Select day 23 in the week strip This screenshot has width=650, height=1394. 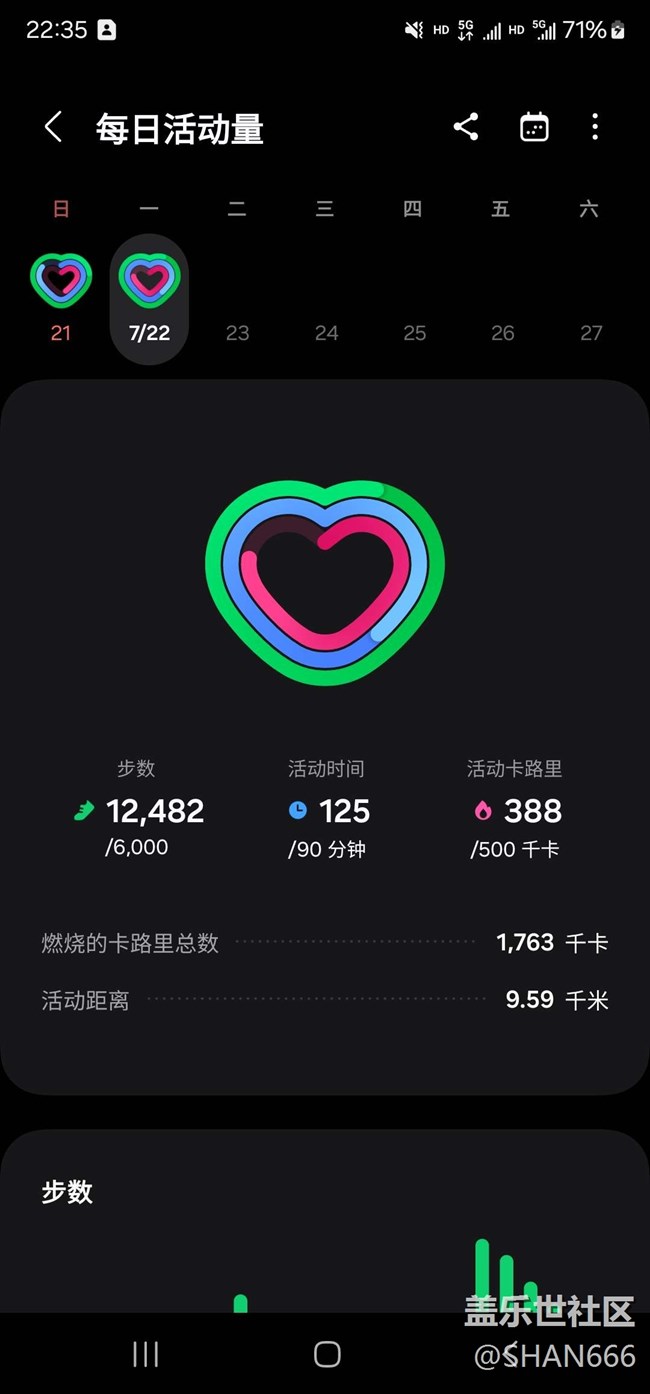237,333
